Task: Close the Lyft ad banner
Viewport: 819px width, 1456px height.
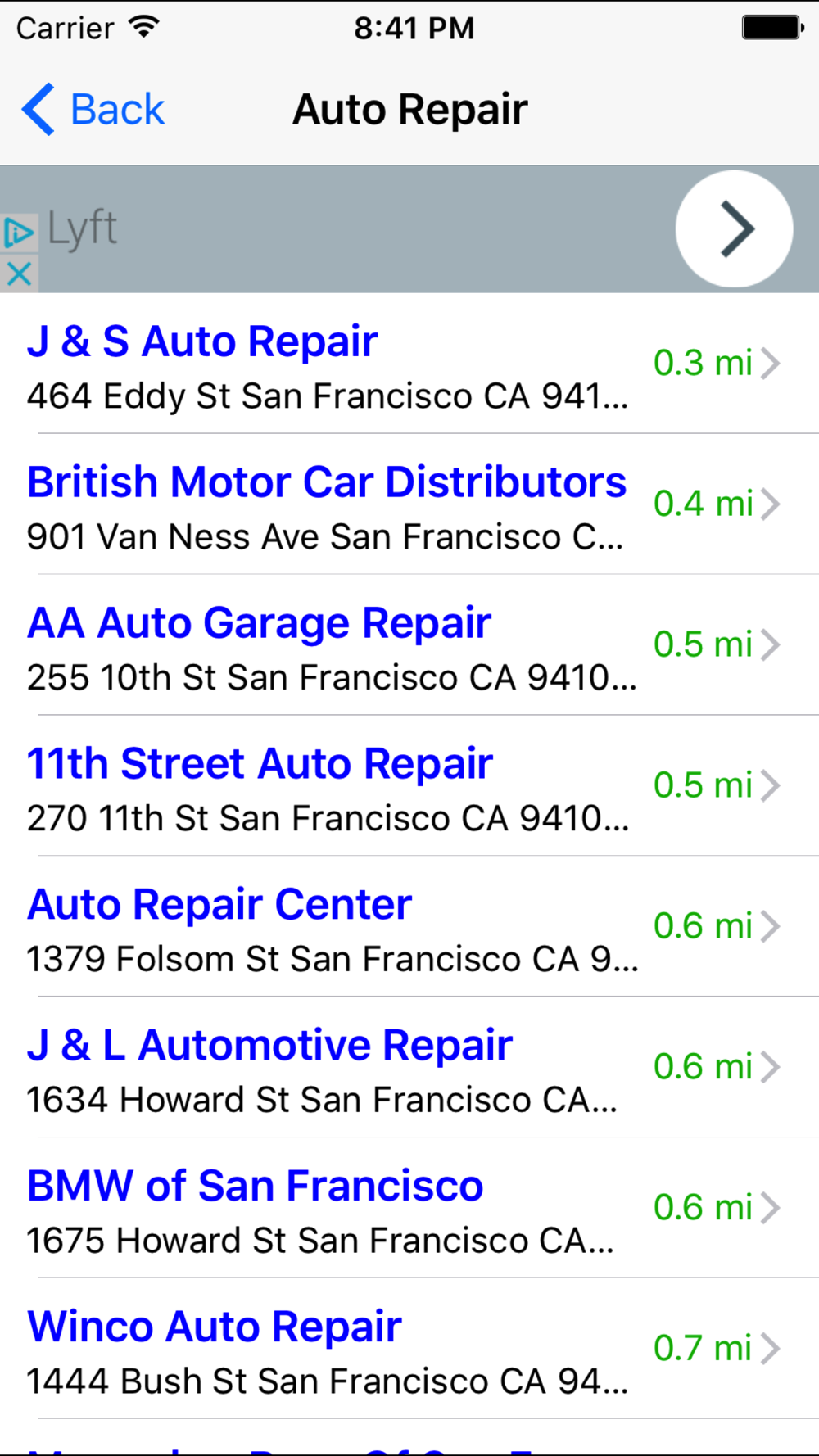Action: pos(19,274)
